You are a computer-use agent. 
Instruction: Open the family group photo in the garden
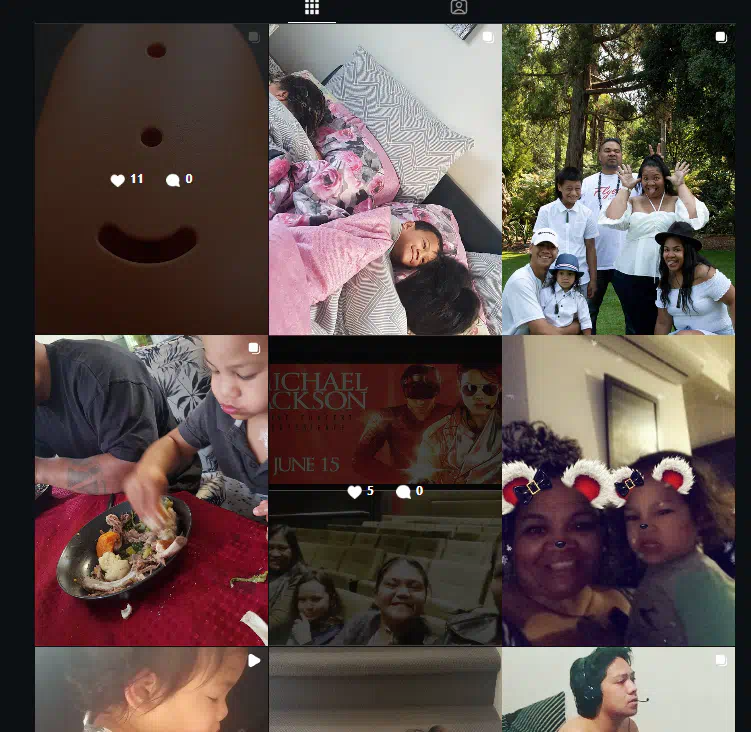tap(618, 180)
